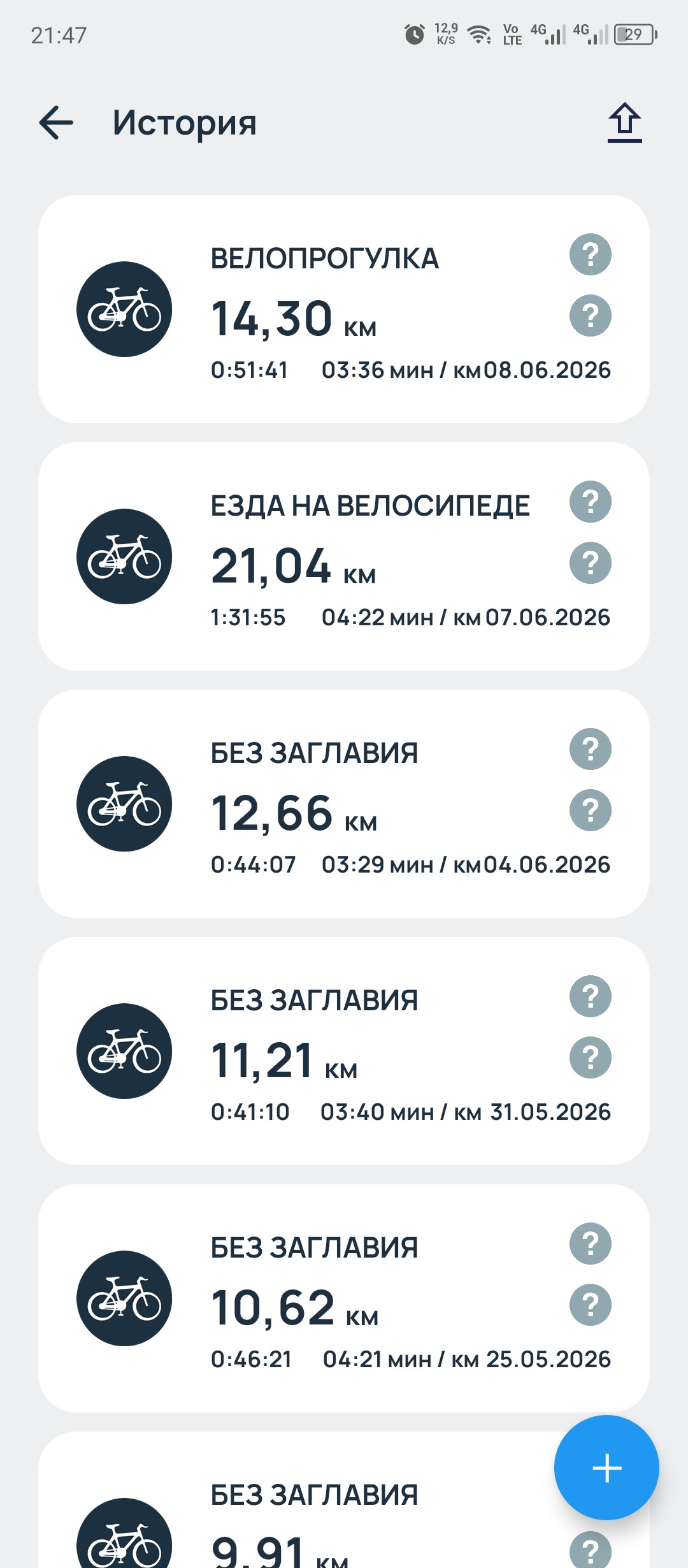Image resolution: width=688 pixels, height=1568 pixels.
Task: Tap the question mark beside 21,04 км
Action: [x=591, y=563]
